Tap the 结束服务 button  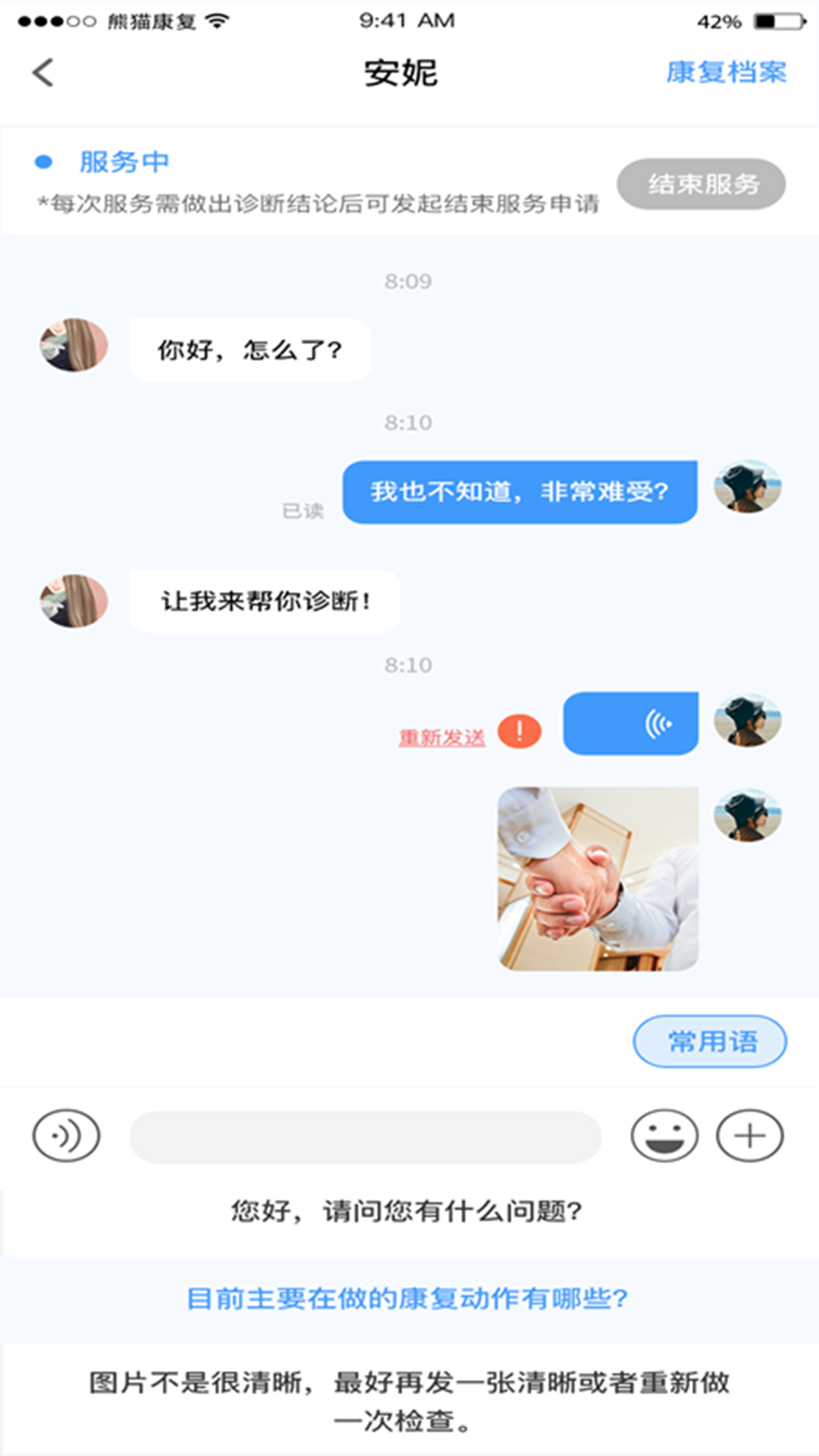point(701,182)
